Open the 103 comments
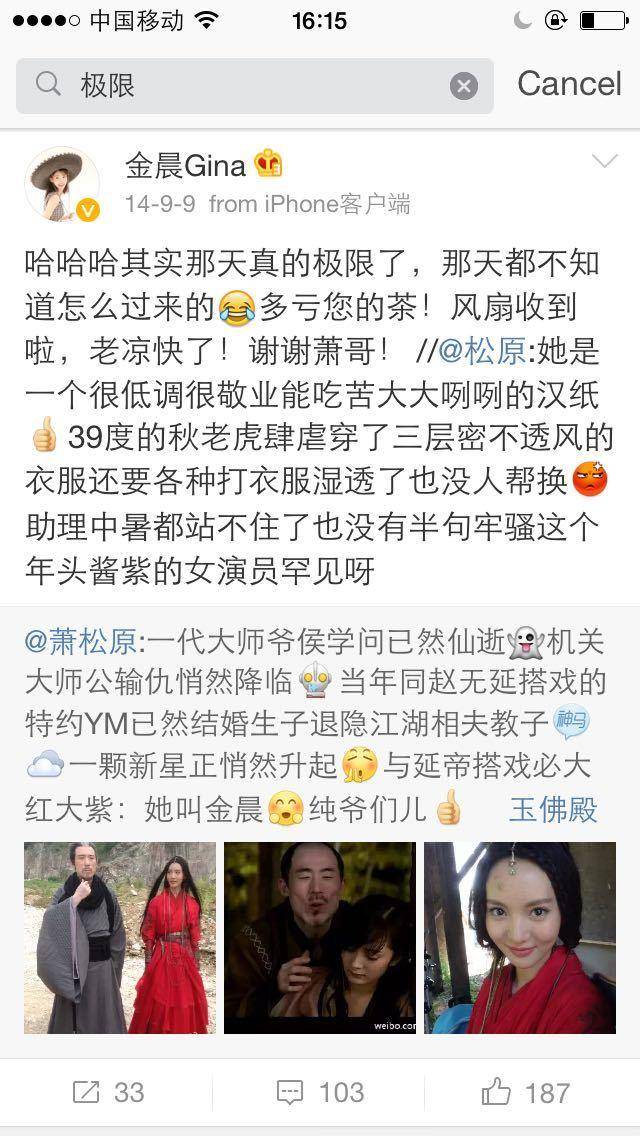 tap(320, 1093)
